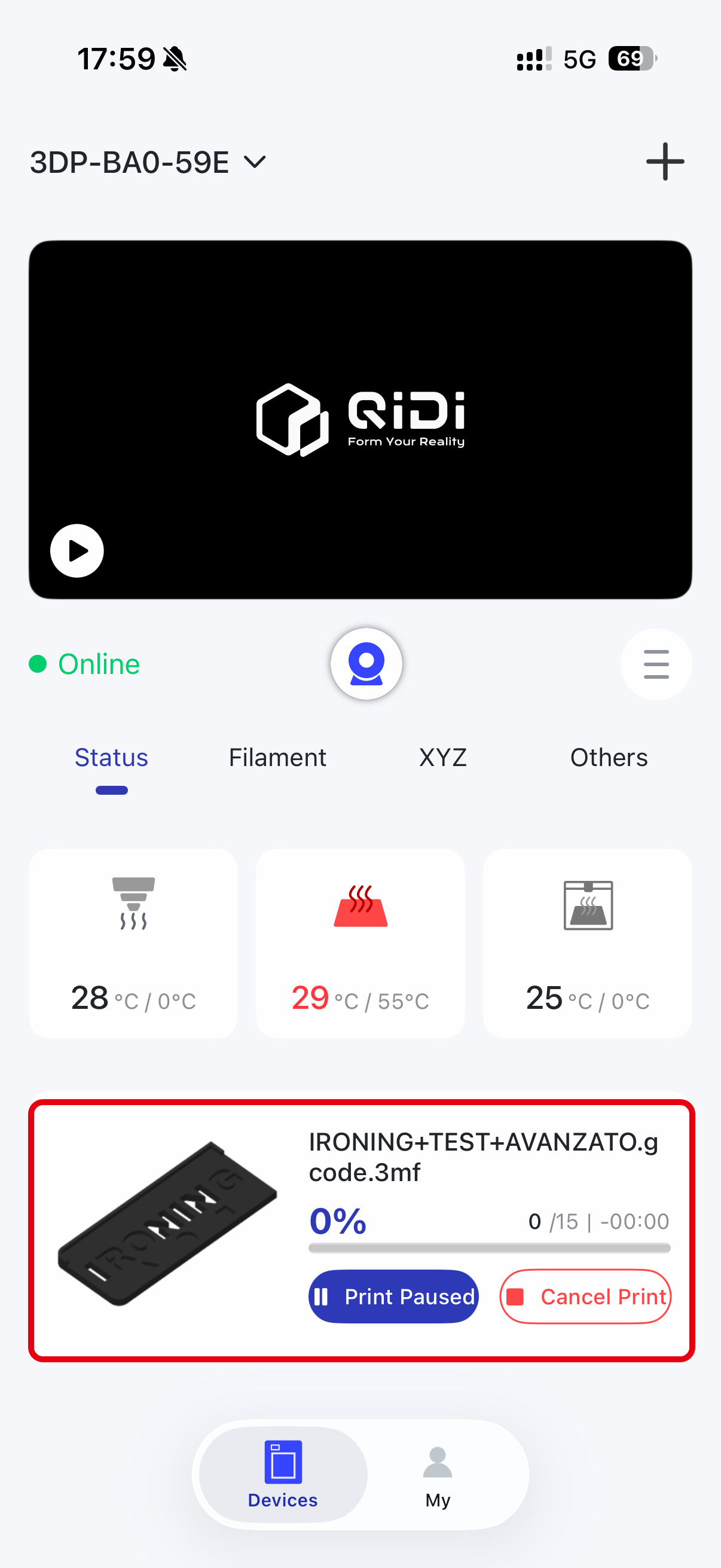This screenshot has height=1568, width=721.
Task: Open the chamber temperature card
Action: (587, 942)
